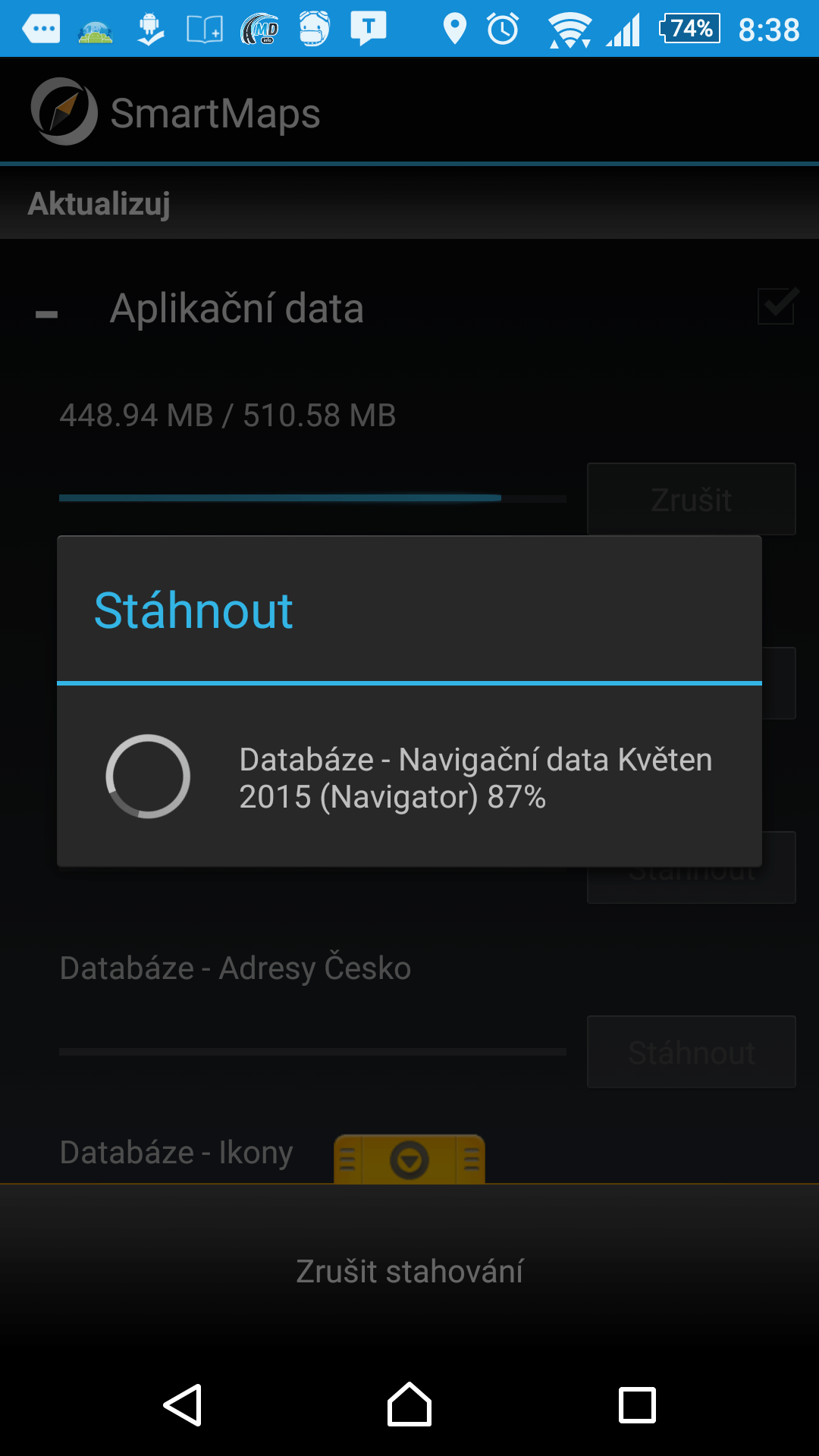Toggle the Aplikační data checkbox
Image resolution: width=819 pixels, height=1456 pixels.
pos(777,307)
